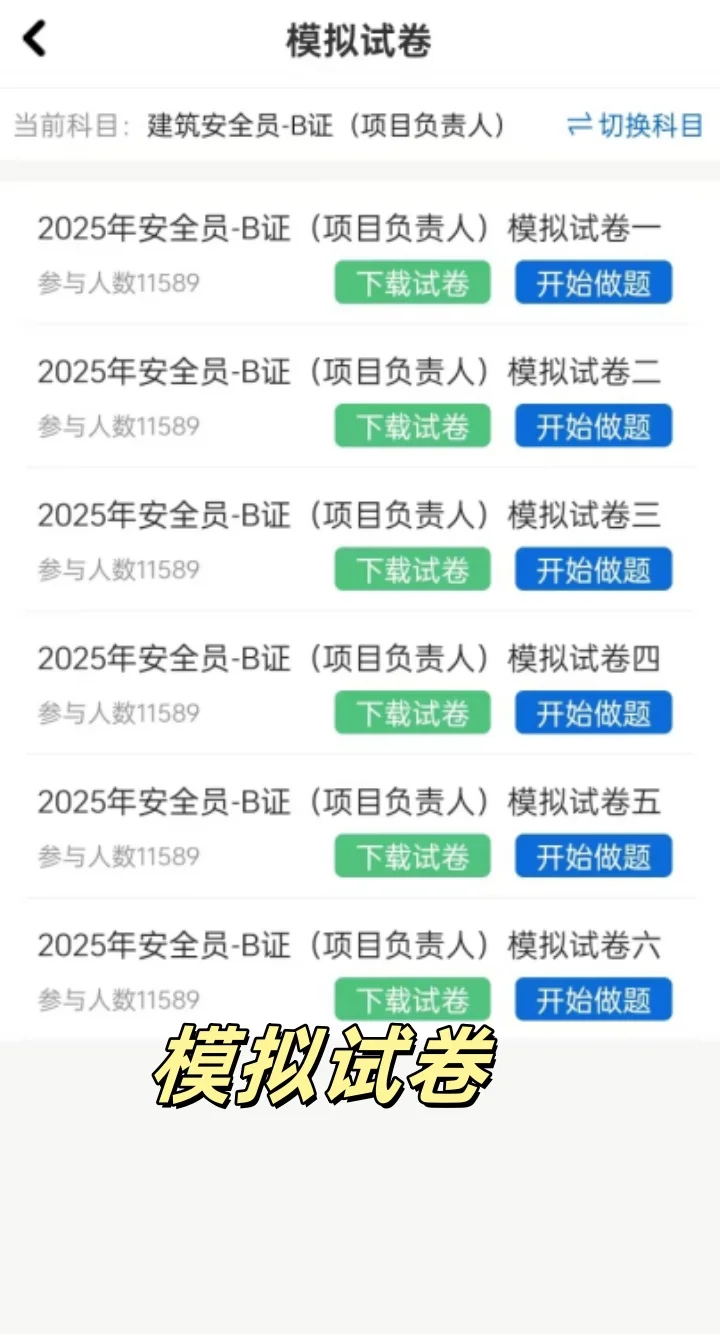Download 模拟试卷二 via 下载试卷

coord(412,426)
